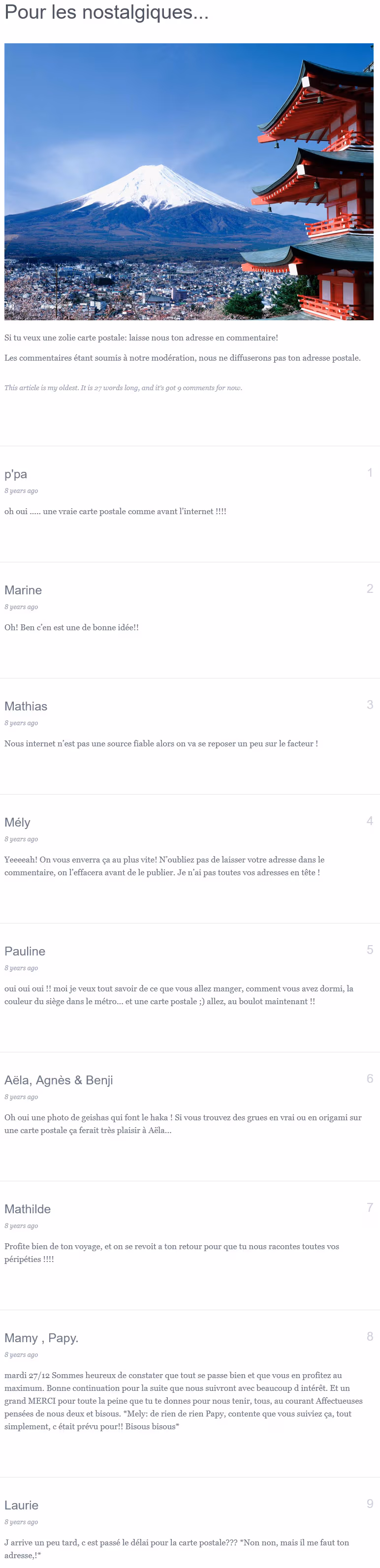Open permalink number 9 on Laurie's comment
This screenshot has width=380, height=1568.
(x=370, y=1504)
